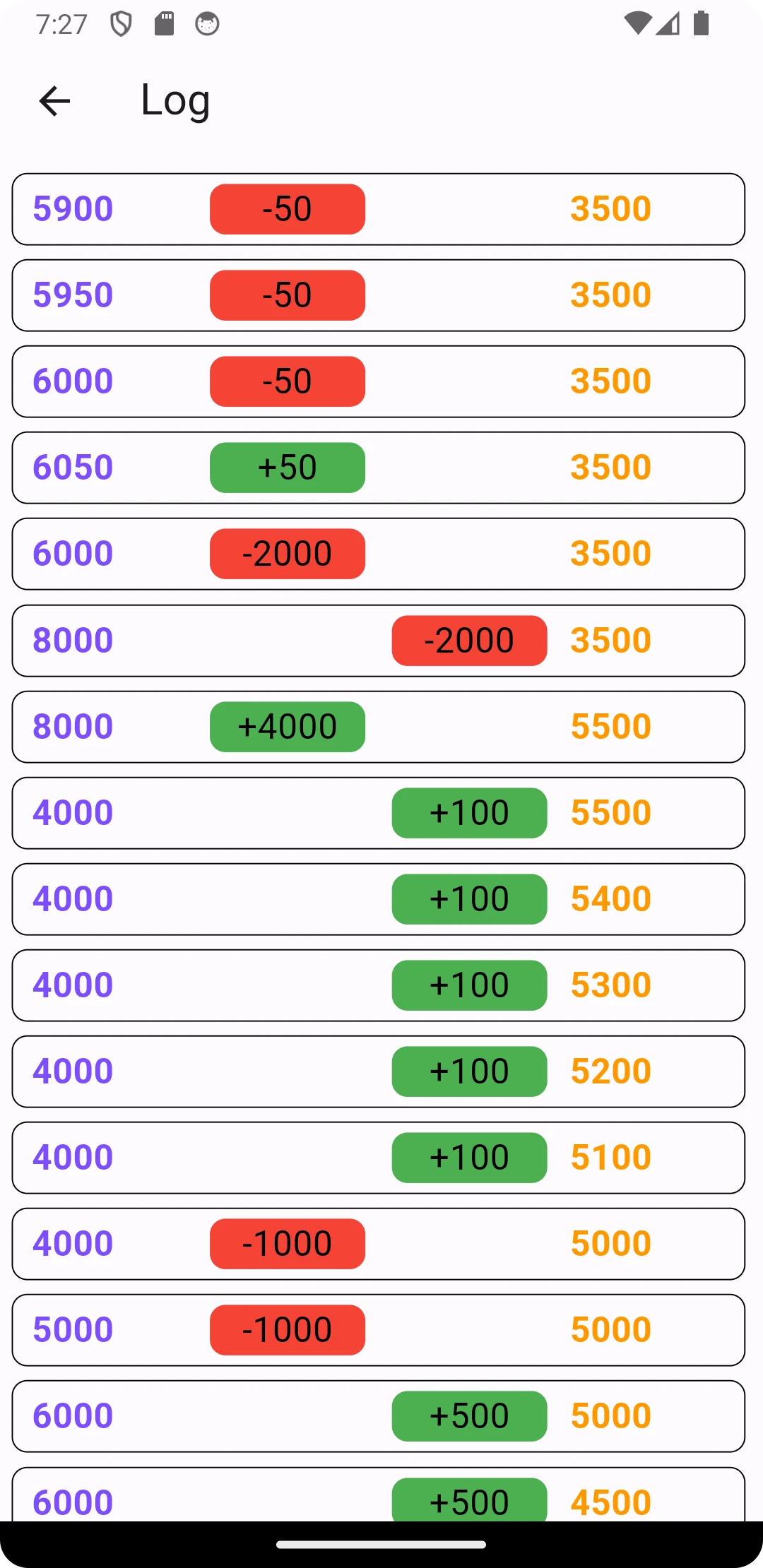The height and width of the screenshot is (1568, 763).
Task: Select the purple 5900 score
Action: (x=71, y=208)
